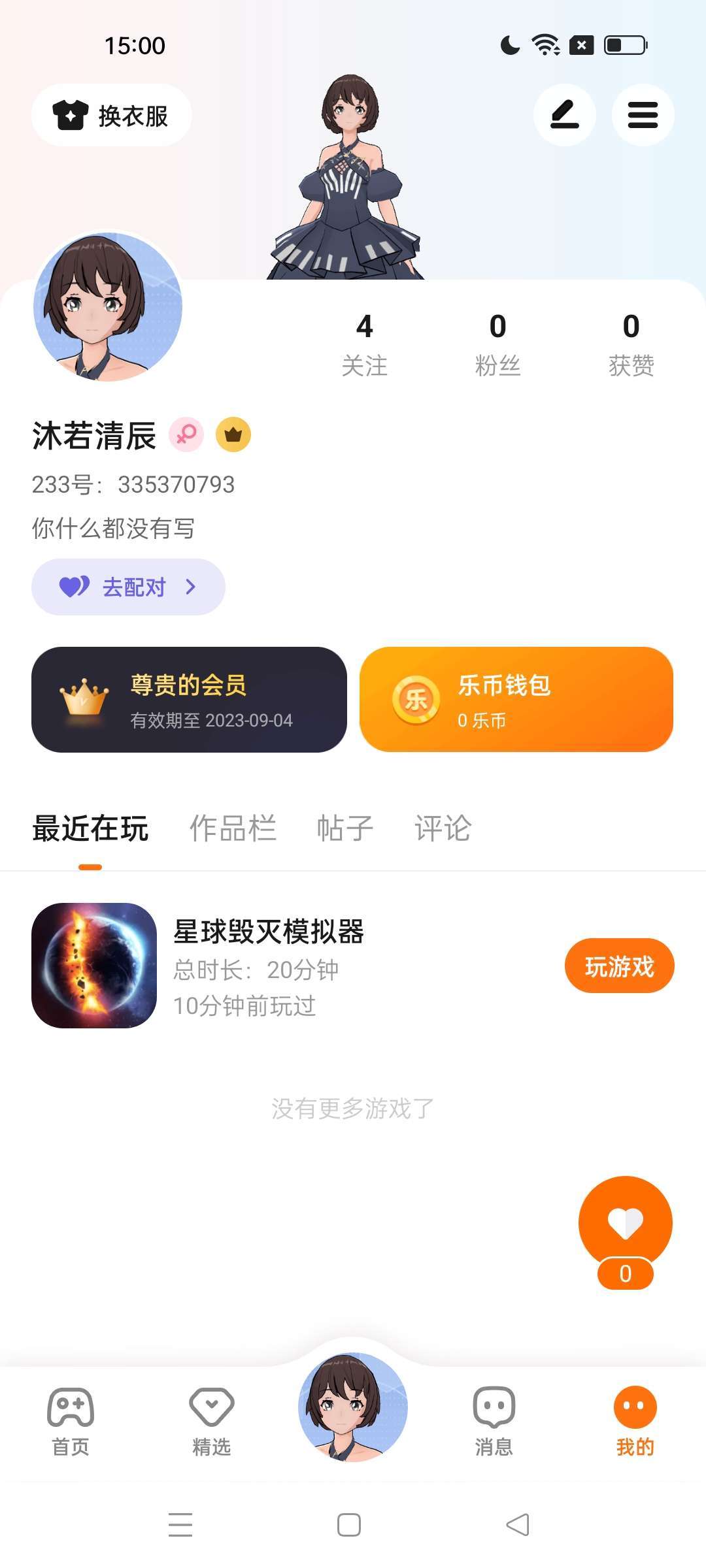
Task: Tap the system back button
Action: [518, 1525]
